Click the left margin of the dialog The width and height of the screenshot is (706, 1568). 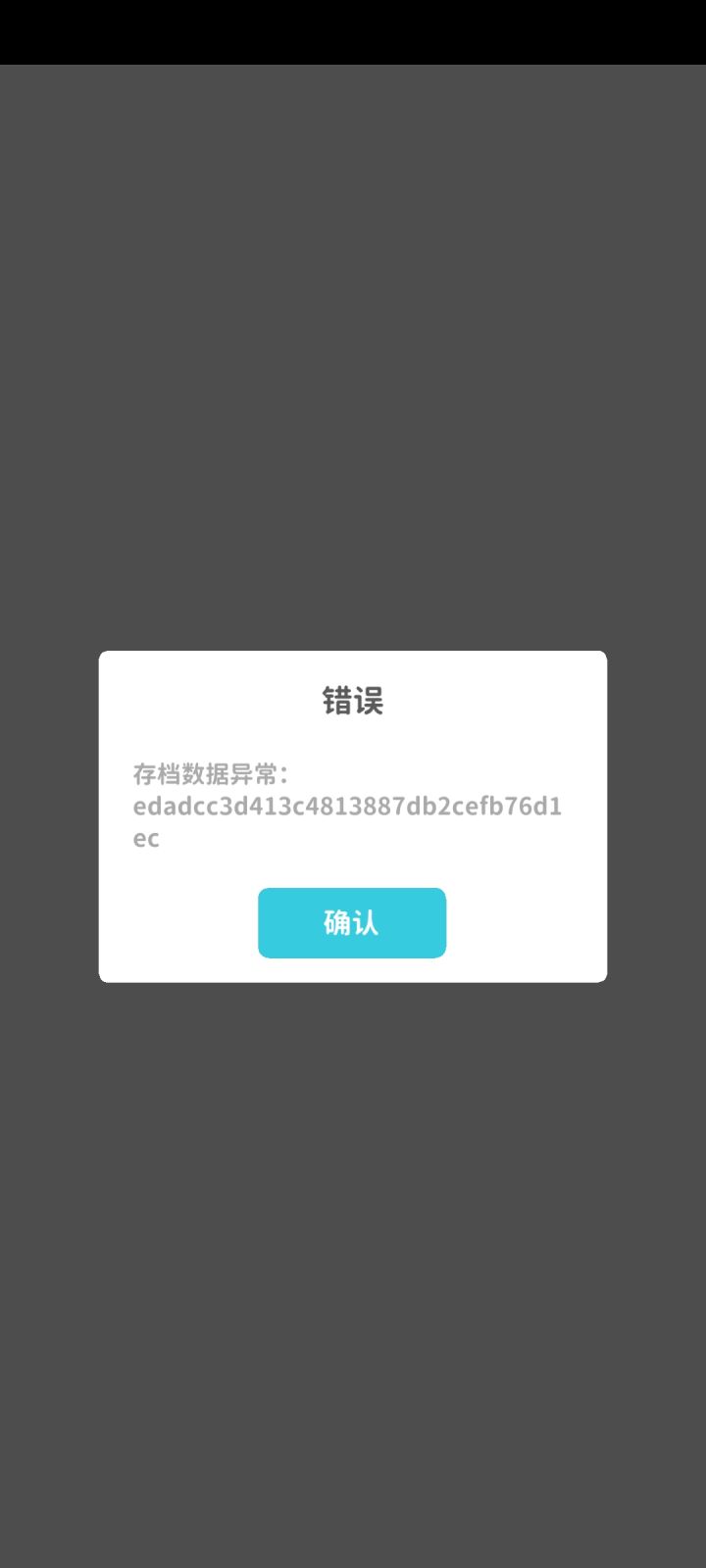(49, 813)
